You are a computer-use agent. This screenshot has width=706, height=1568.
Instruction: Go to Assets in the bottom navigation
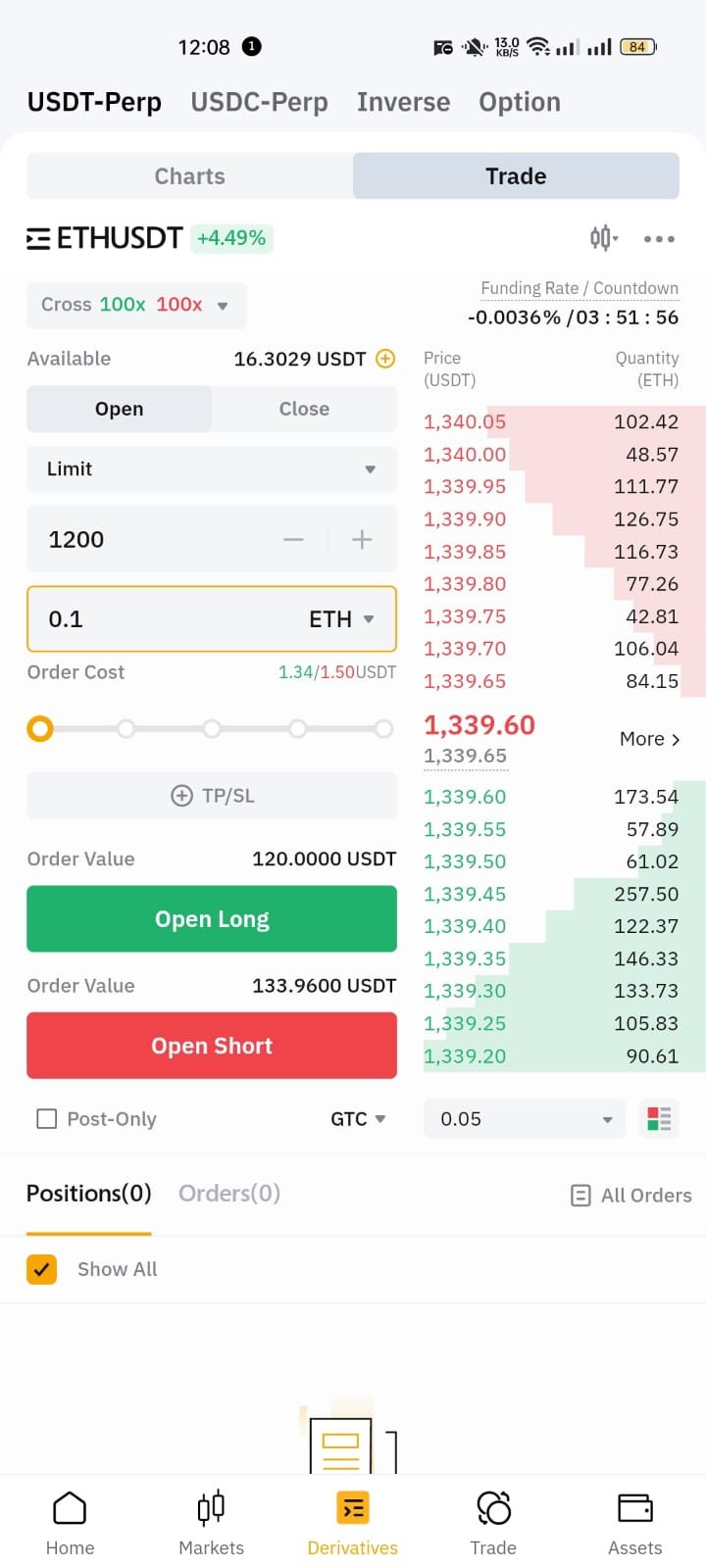(x=635, y=1525)
